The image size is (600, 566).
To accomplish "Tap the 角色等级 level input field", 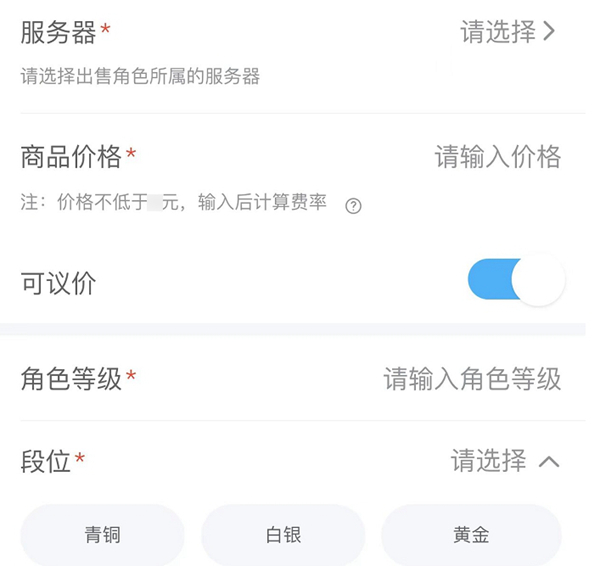I will 472,379.
